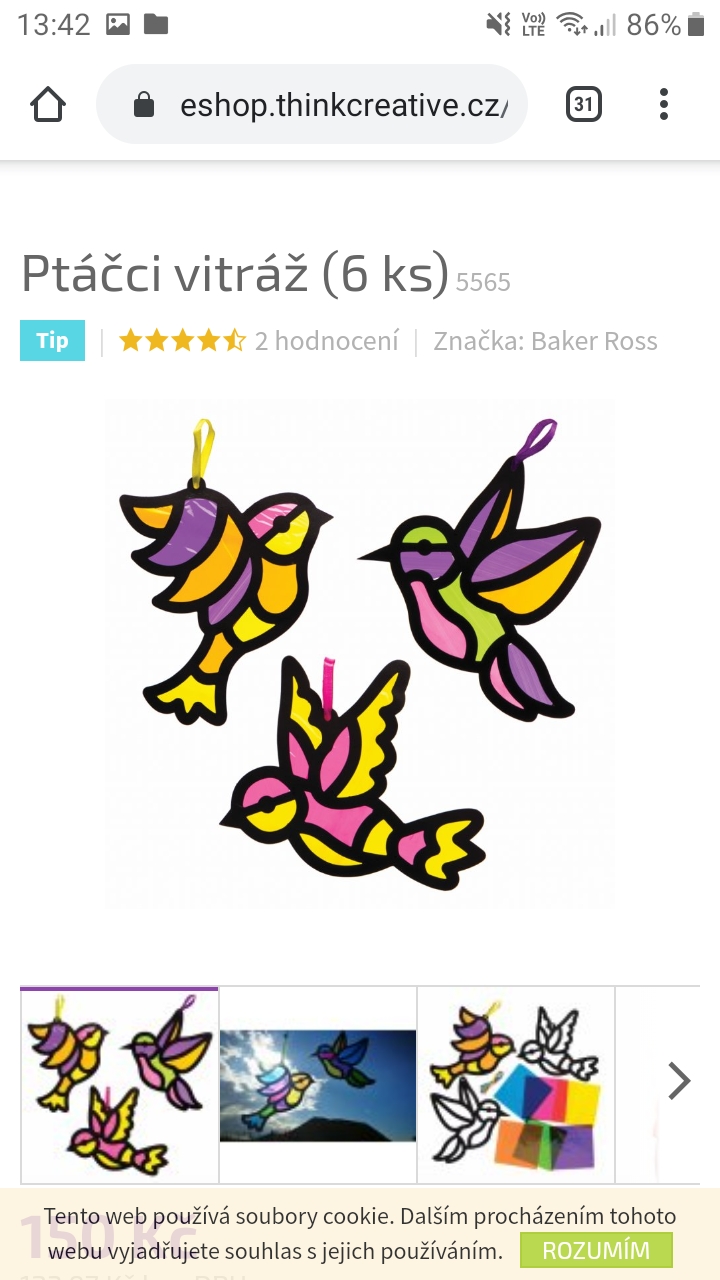Select the thumbnail of birds against the sky
This screenshot has height=1280, width=720.
coord(318,1086)
